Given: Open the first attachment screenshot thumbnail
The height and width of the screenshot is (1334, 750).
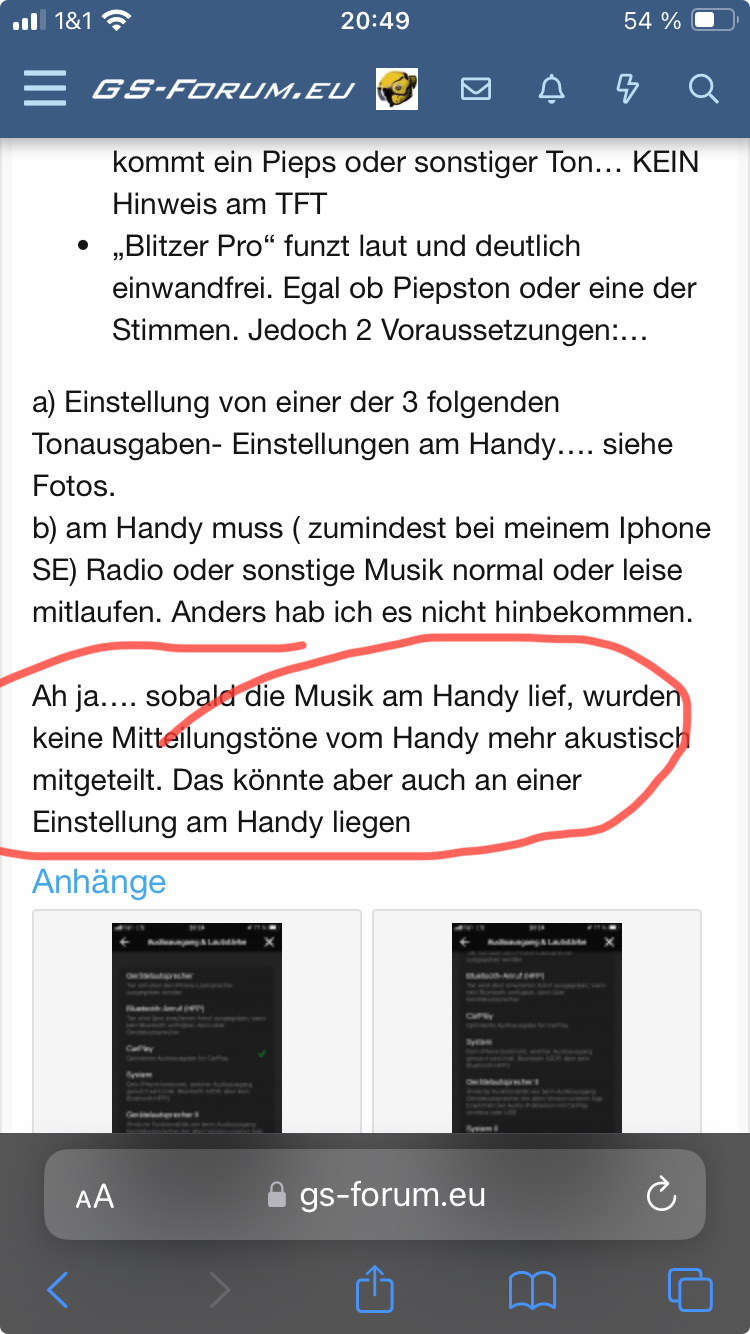Looking at the screenshot, I should (x=197, y=1025).
